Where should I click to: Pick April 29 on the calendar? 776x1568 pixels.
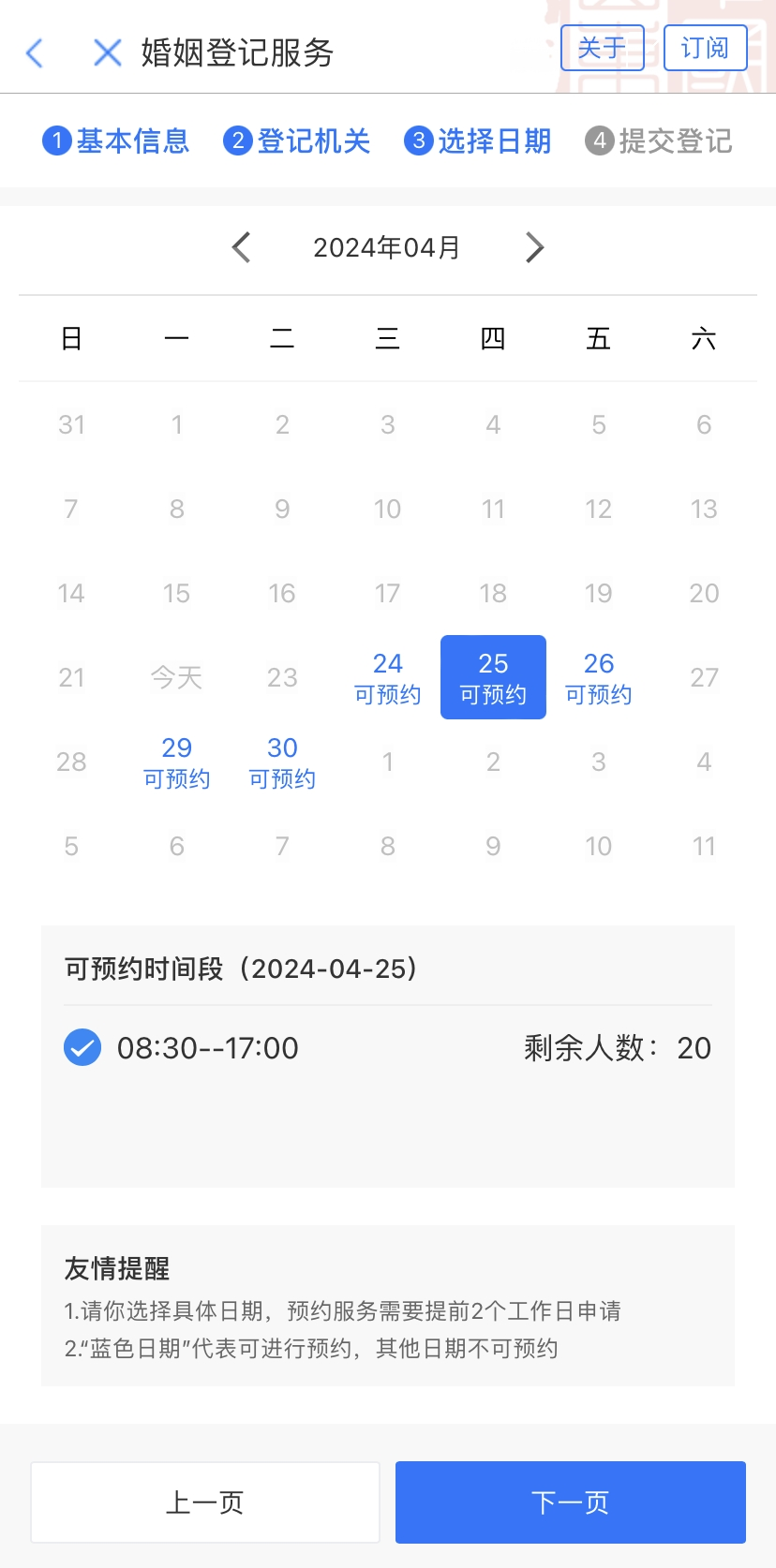click(177, 762)
